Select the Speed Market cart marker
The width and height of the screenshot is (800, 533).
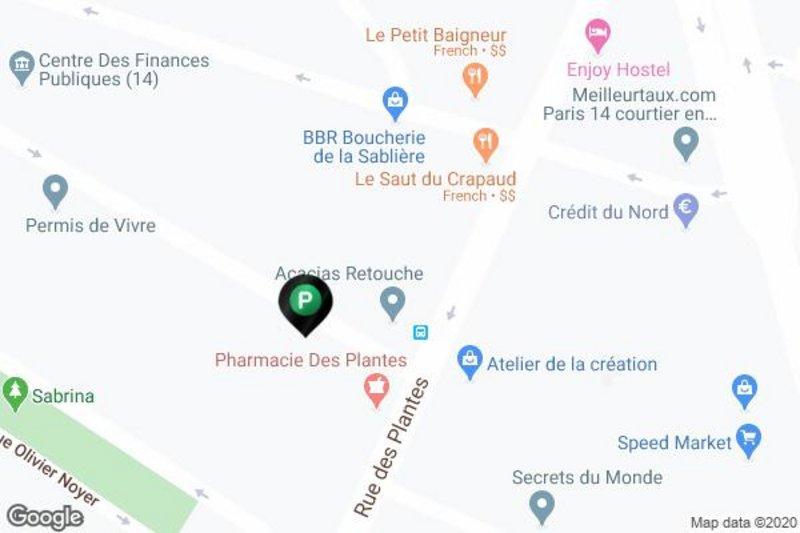pyautogui.click(x=748, y=437)
